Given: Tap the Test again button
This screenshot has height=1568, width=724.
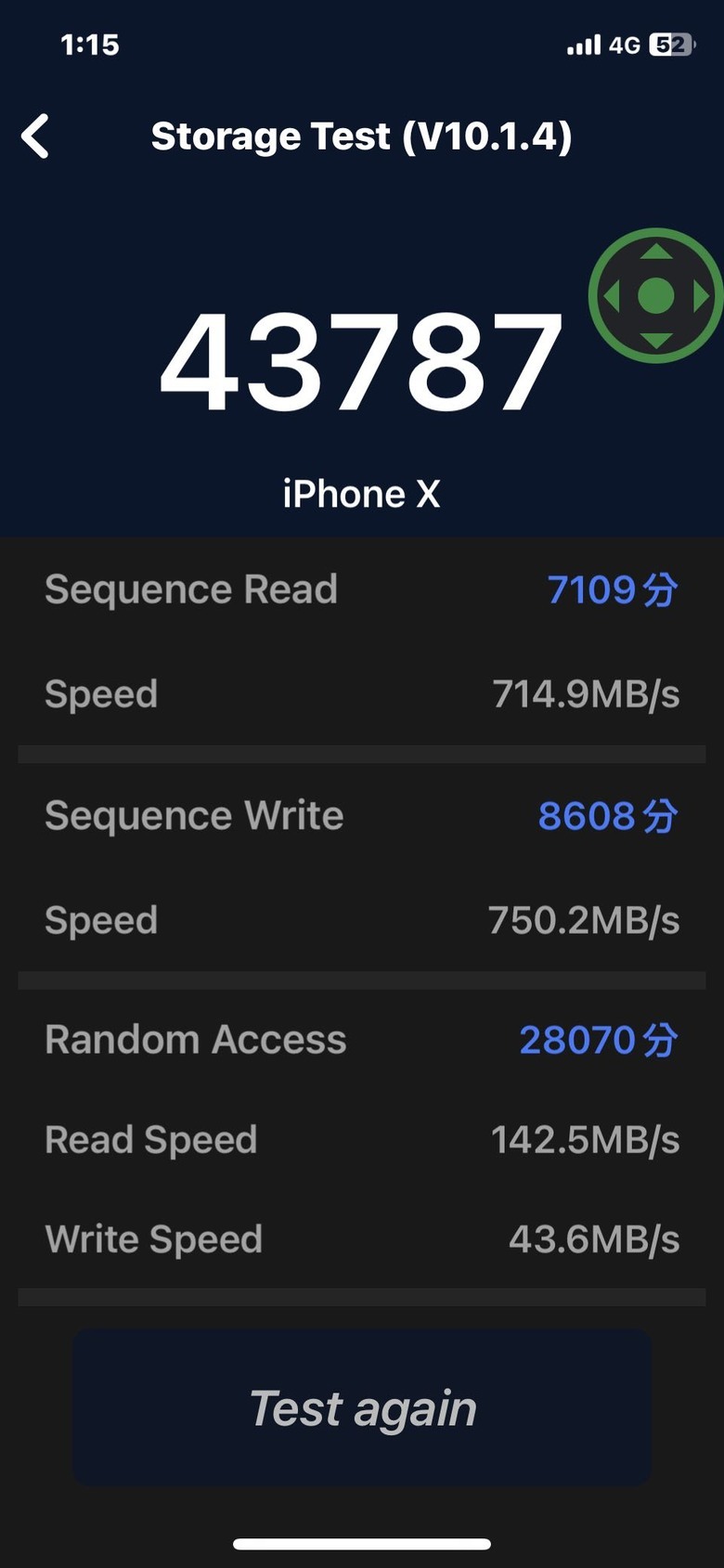Looking at the screenshot, I should coord(362,1407).
